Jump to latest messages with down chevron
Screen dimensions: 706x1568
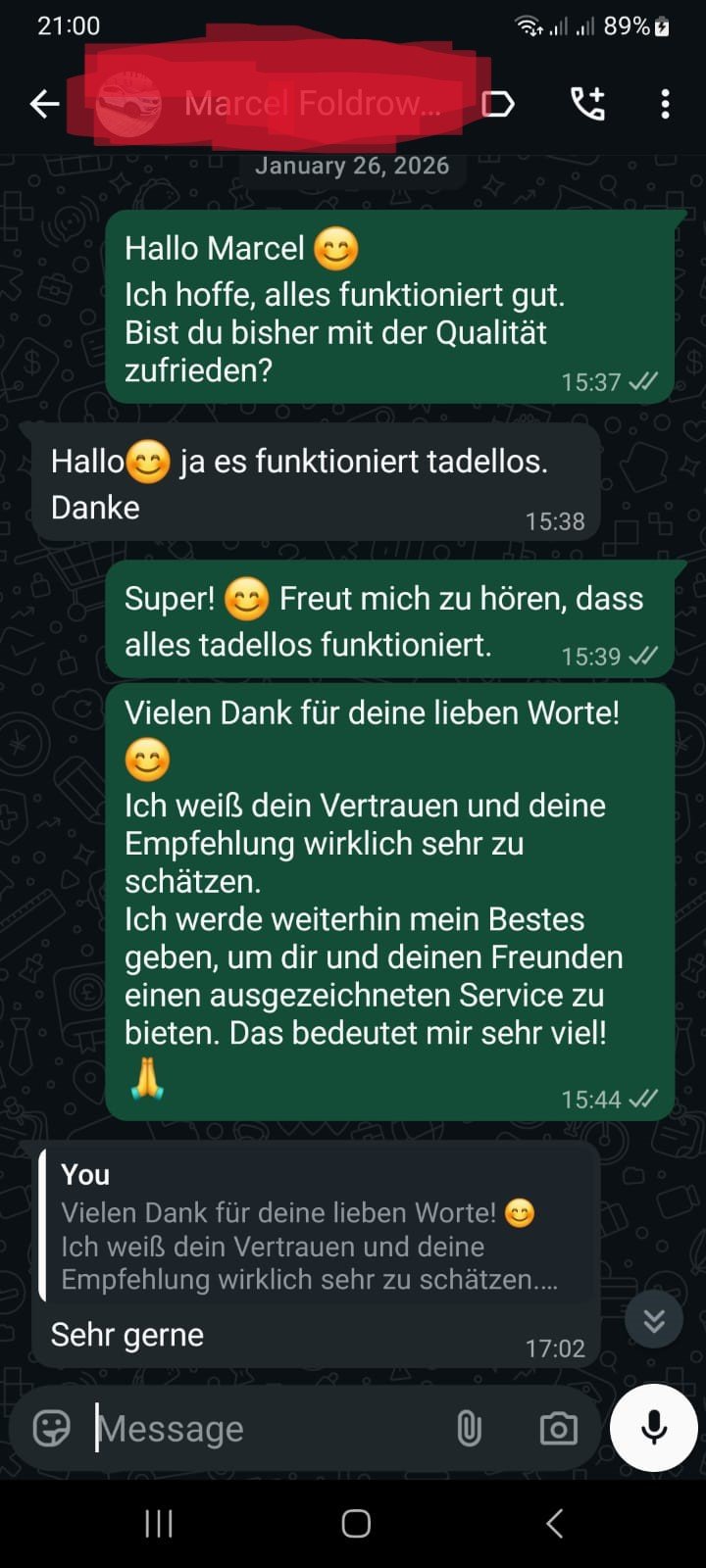pos(654,1320)
